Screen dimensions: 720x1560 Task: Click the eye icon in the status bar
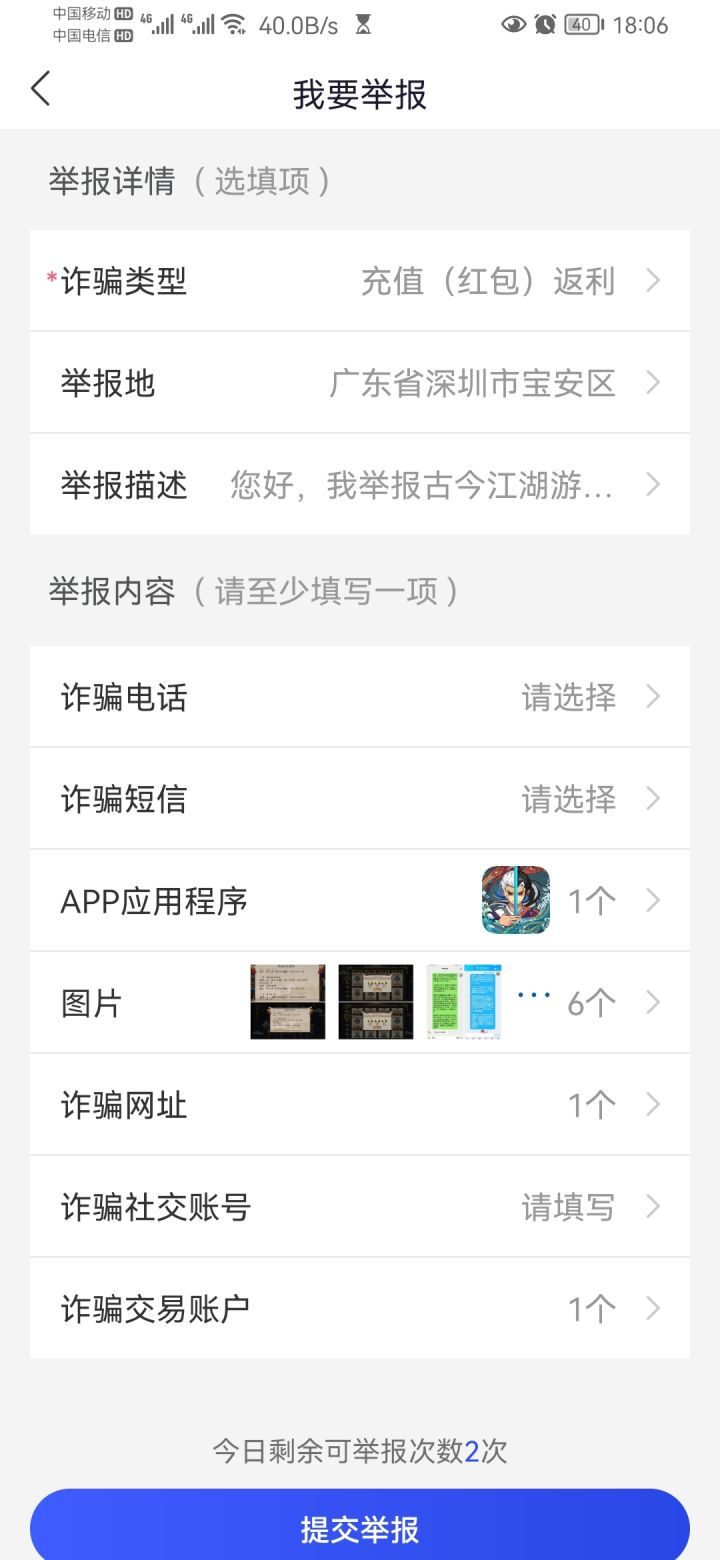[x=515, y=24]
